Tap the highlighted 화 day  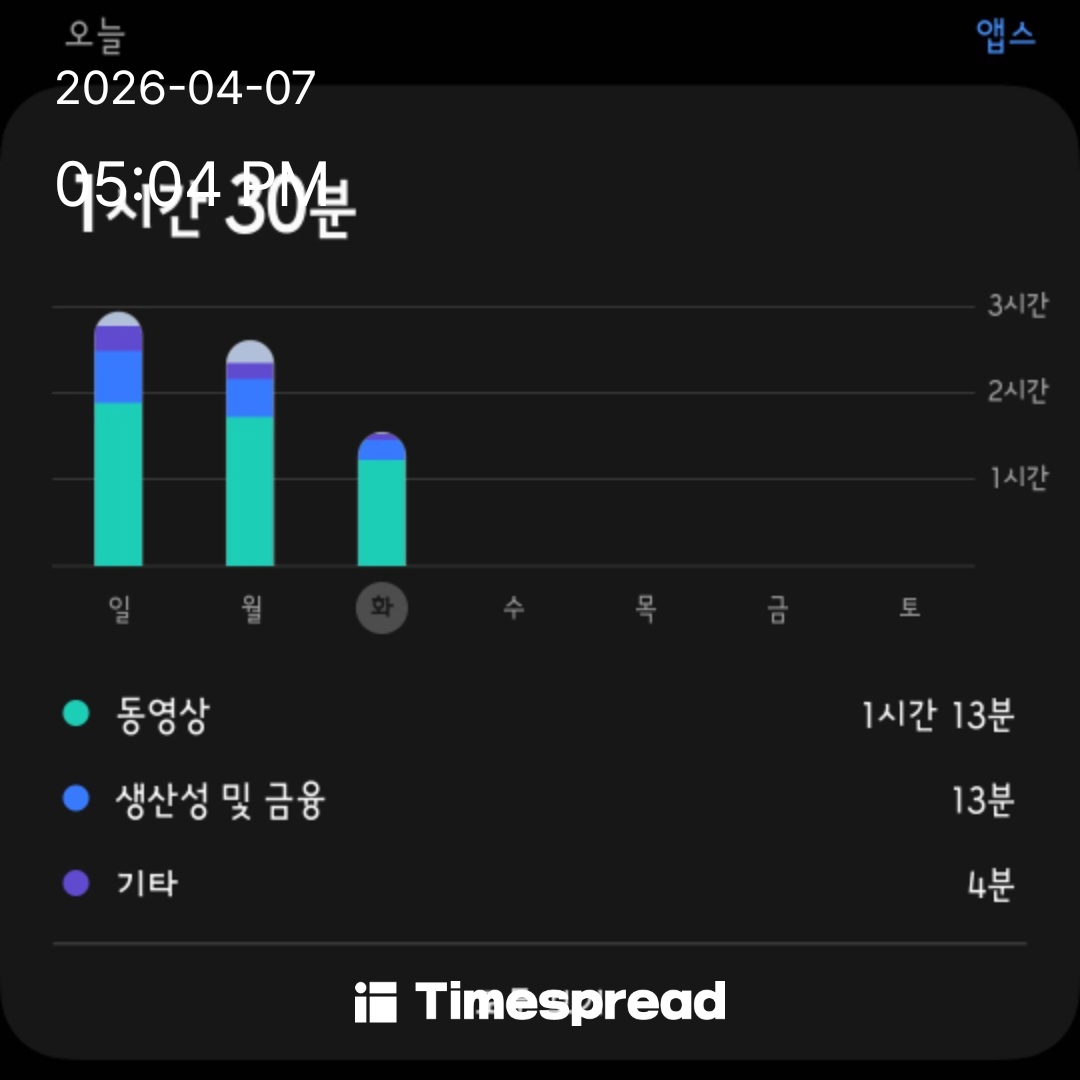coord(382,609)
